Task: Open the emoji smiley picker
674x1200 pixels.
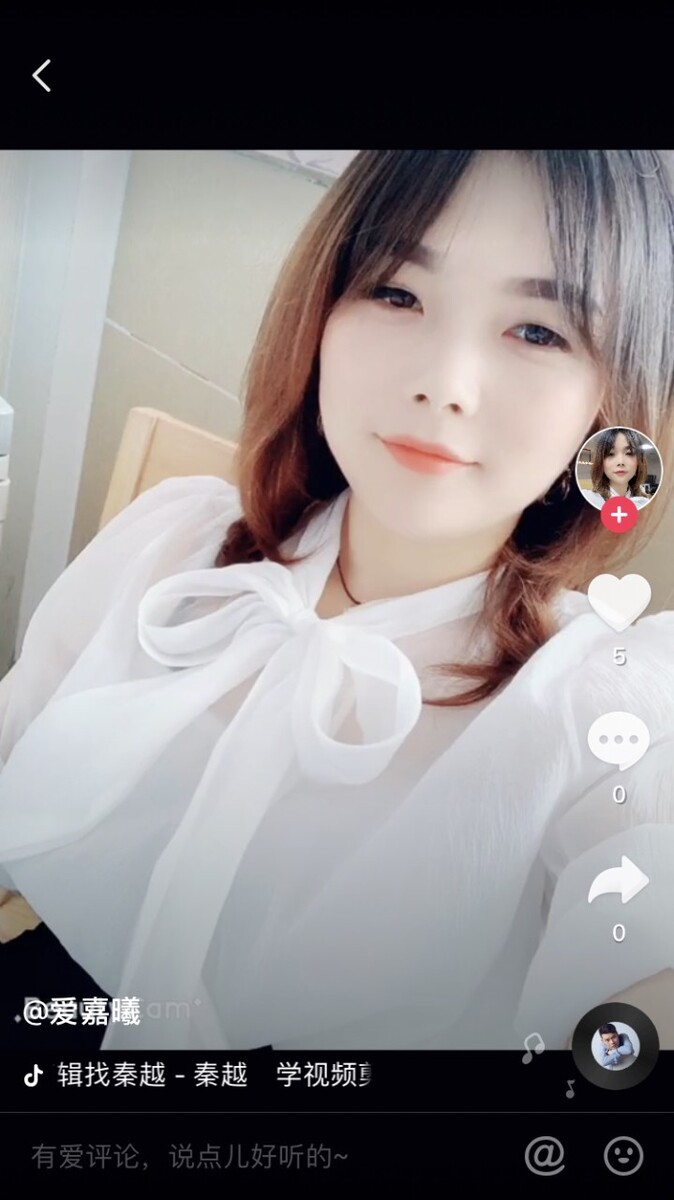Action: tap(623, 1156)
